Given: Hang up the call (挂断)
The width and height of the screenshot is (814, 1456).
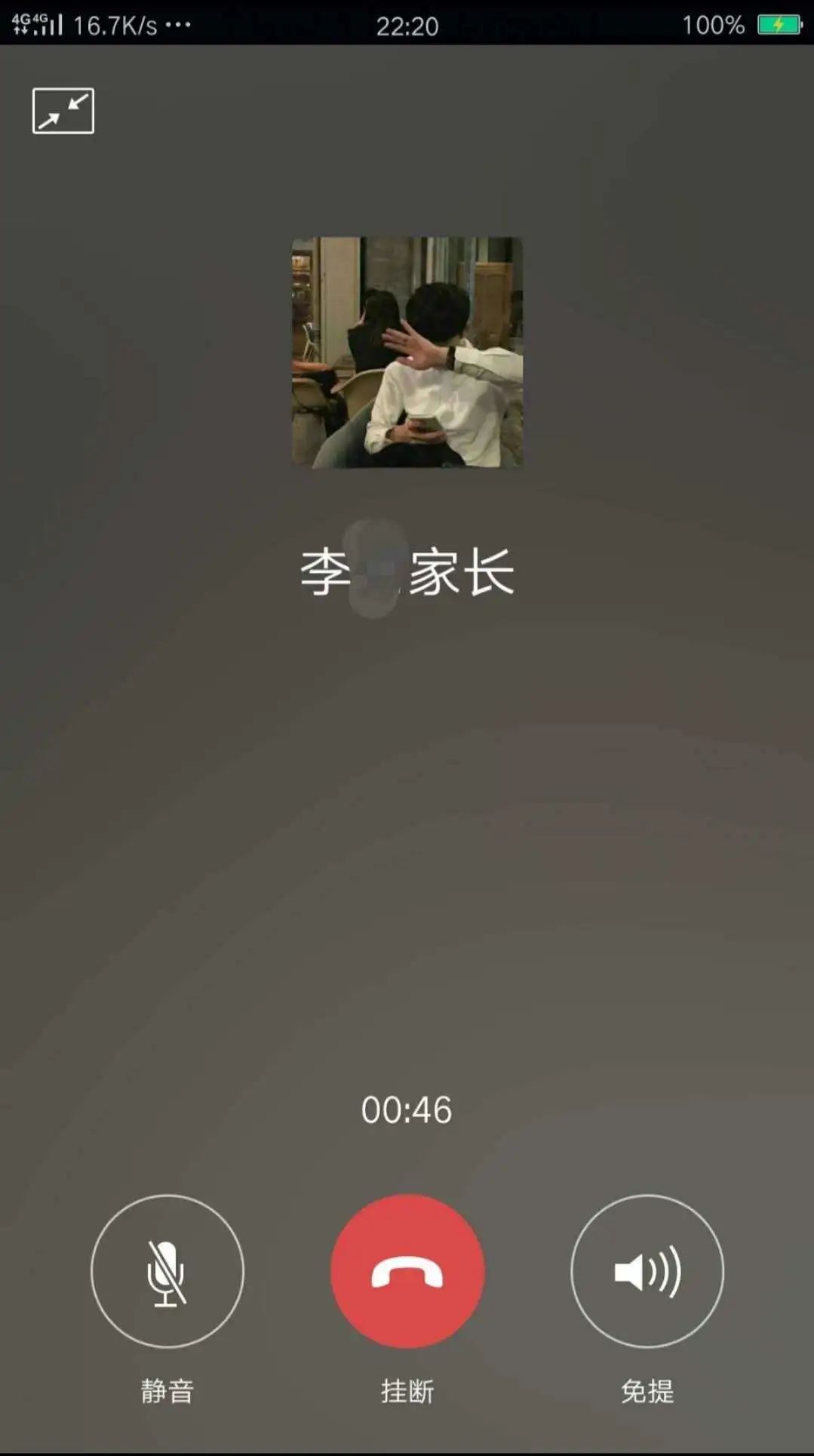Looking at the screenshot, I should click(x=407, y=1271).
